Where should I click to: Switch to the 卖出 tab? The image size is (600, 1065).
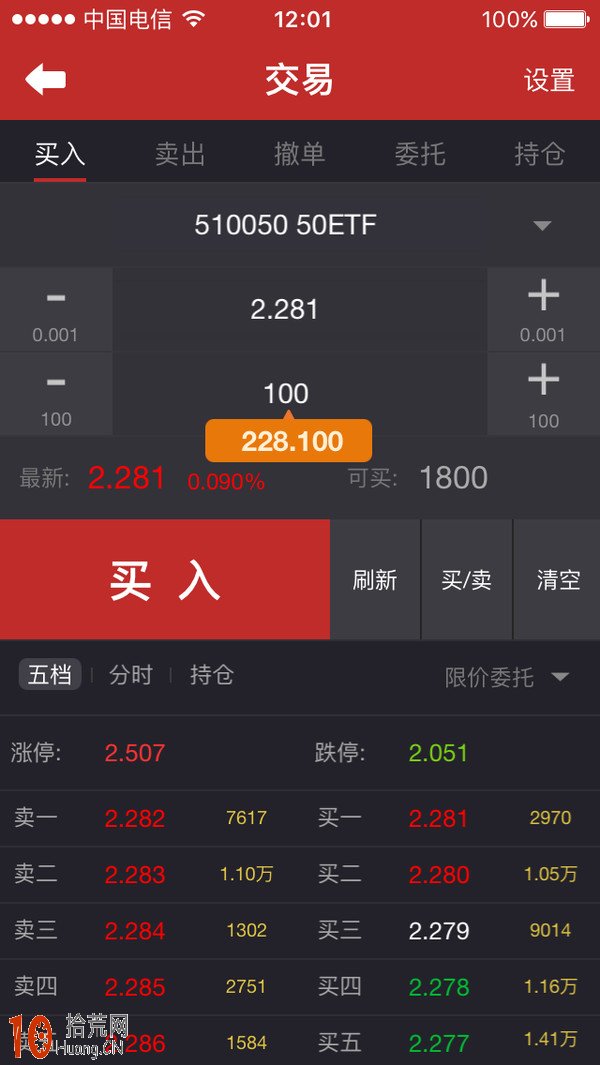[180, 154]
